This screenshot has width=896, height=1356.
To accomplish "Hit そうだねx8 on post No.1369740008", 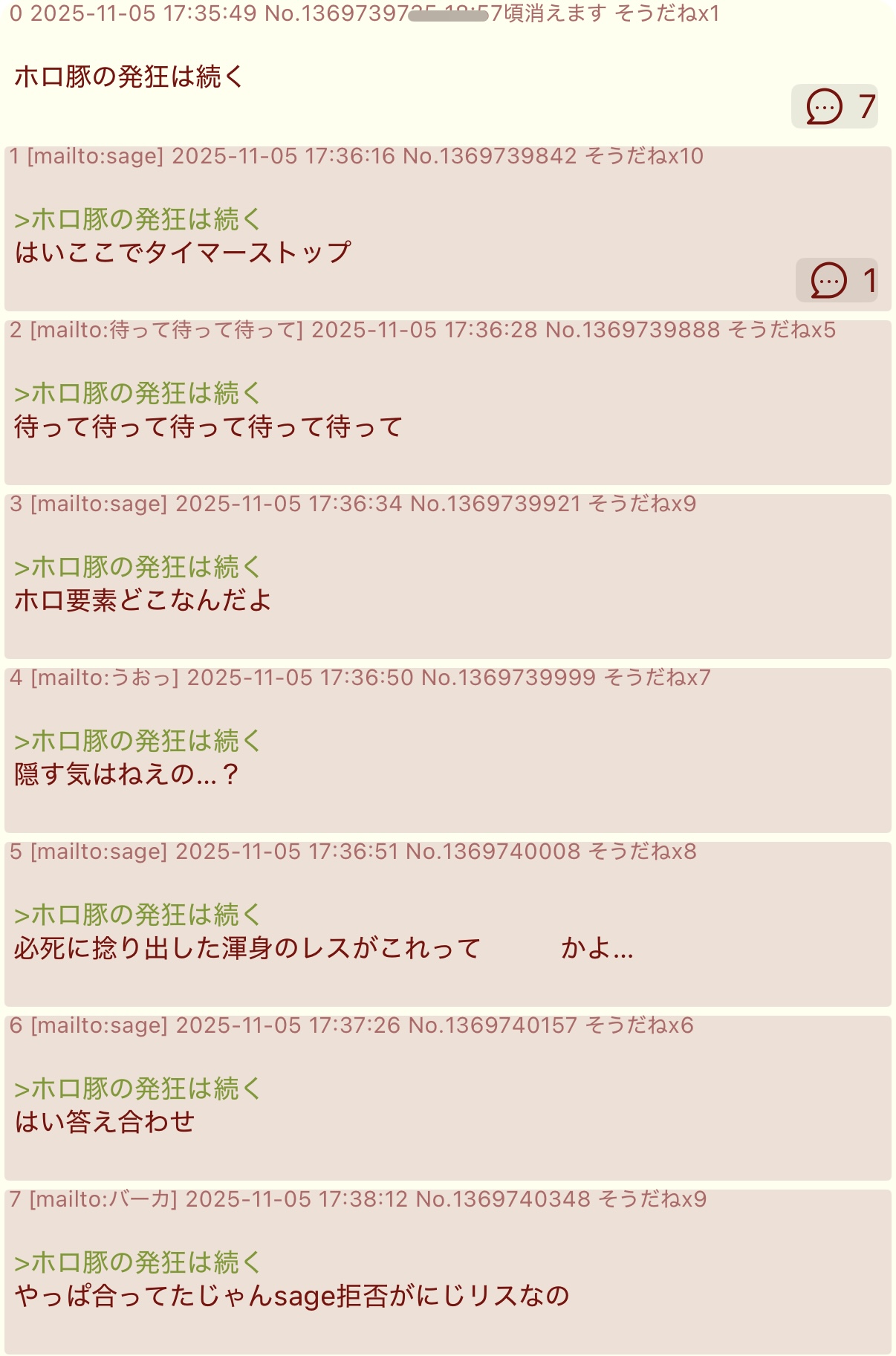I will pyautogui.click(x=643, y=852).
